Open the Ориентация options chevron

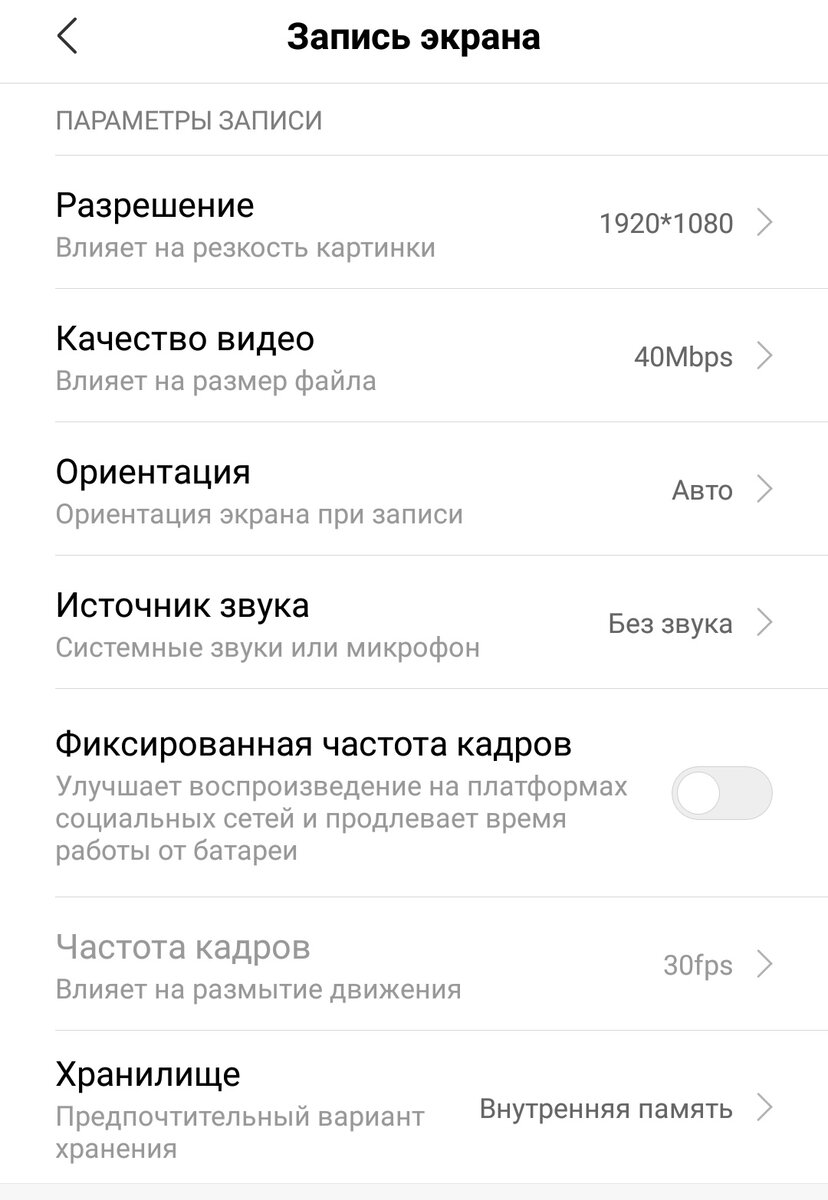point(766,490)
